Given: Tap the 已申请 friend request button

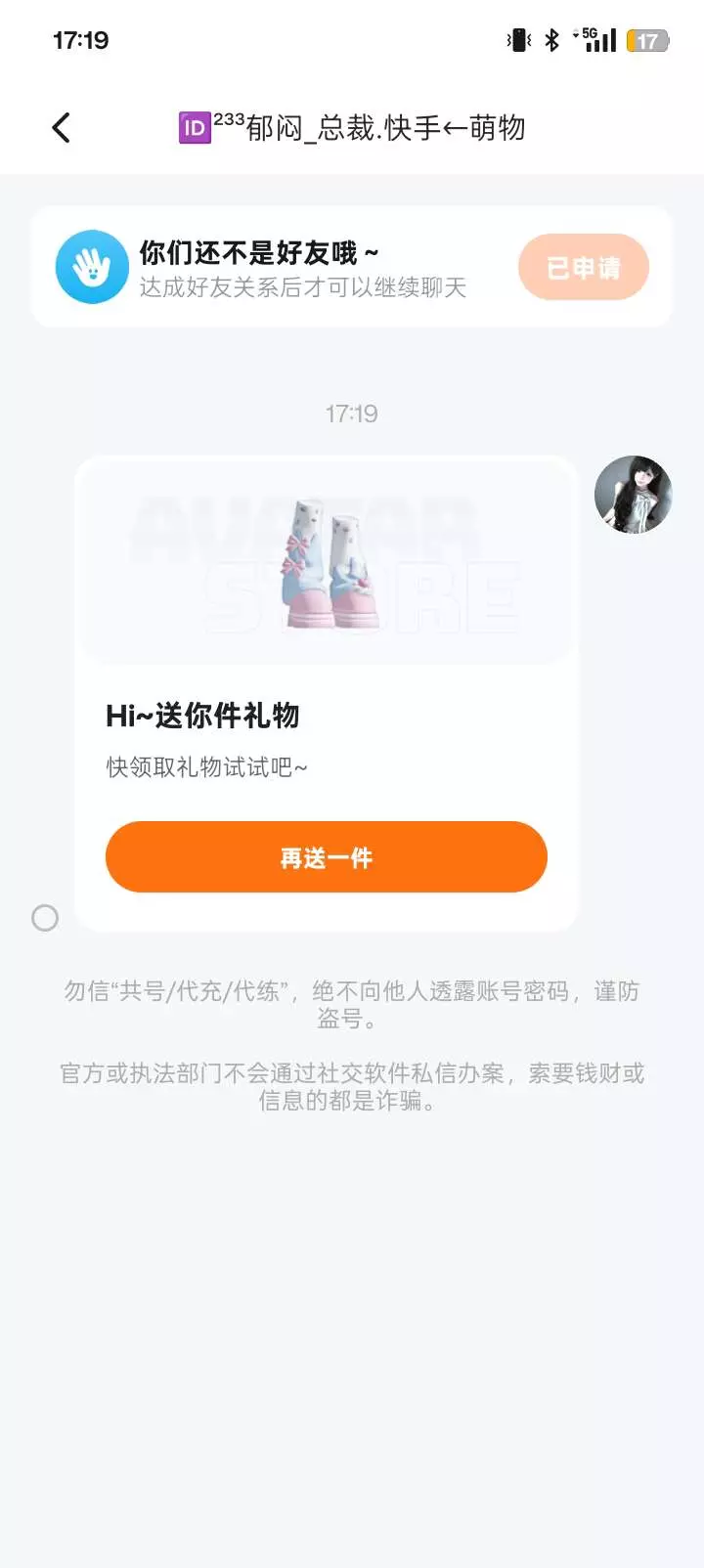Looking at the screenshot, I should [x=583, y=267].
